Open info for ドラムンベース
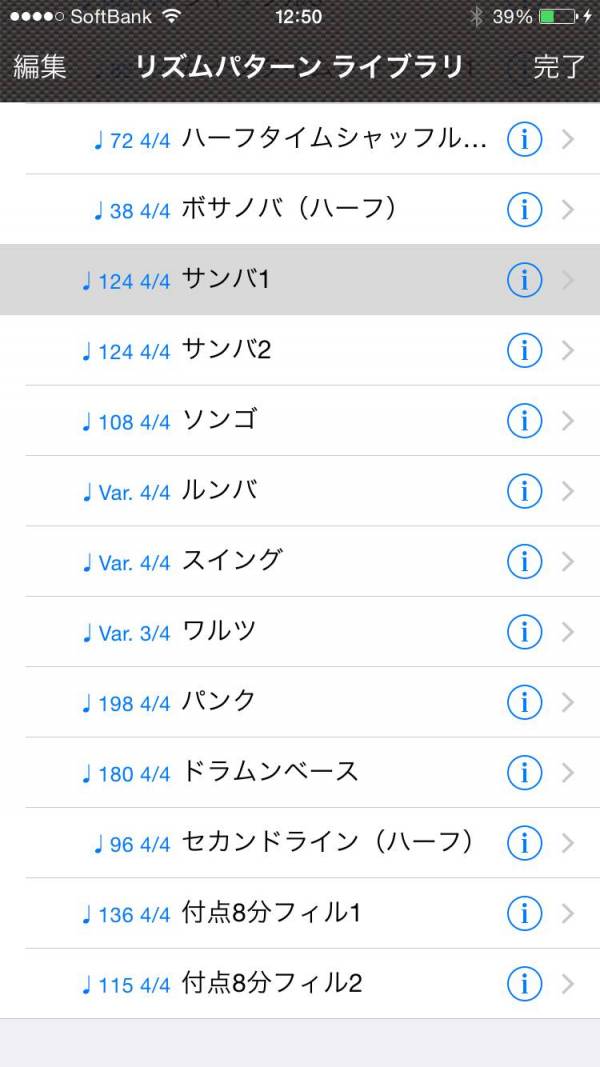600x1067 pixels. pos(524,772)
